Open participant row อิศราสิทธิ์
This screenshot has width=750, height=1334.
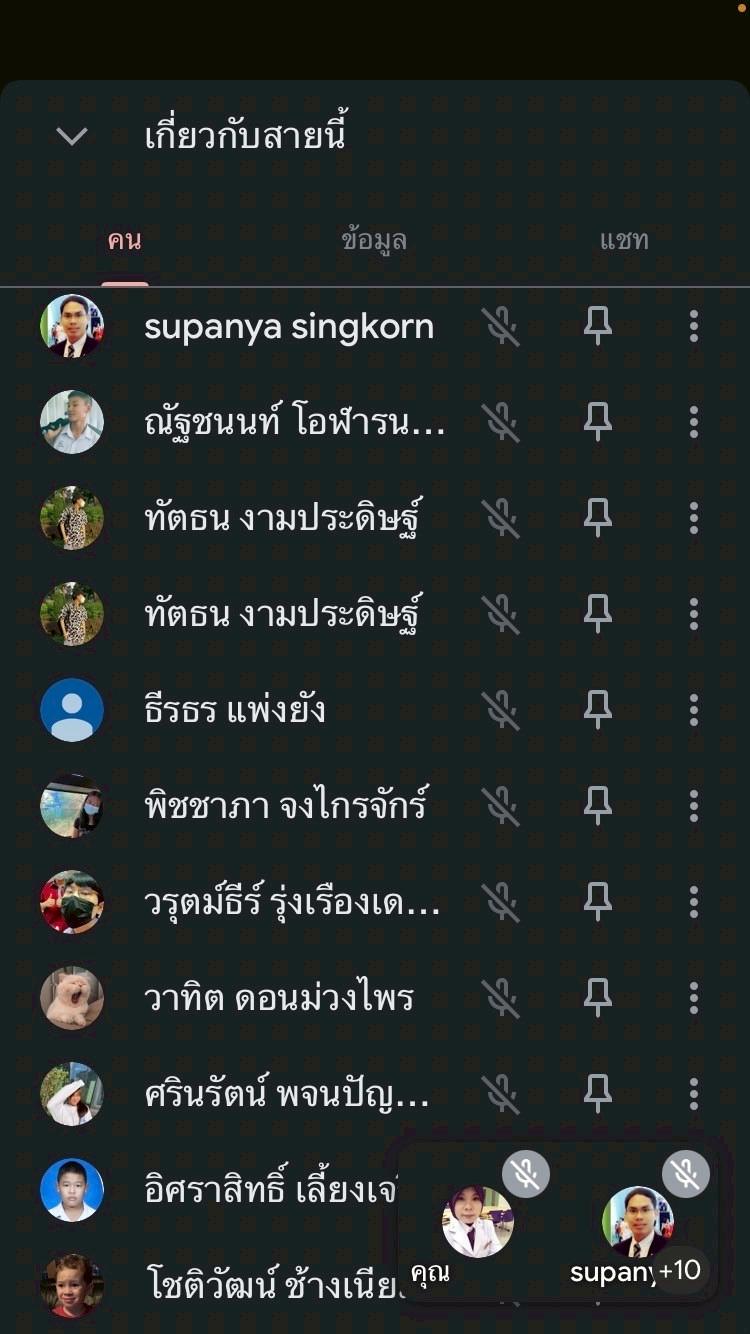point(215,1190)
